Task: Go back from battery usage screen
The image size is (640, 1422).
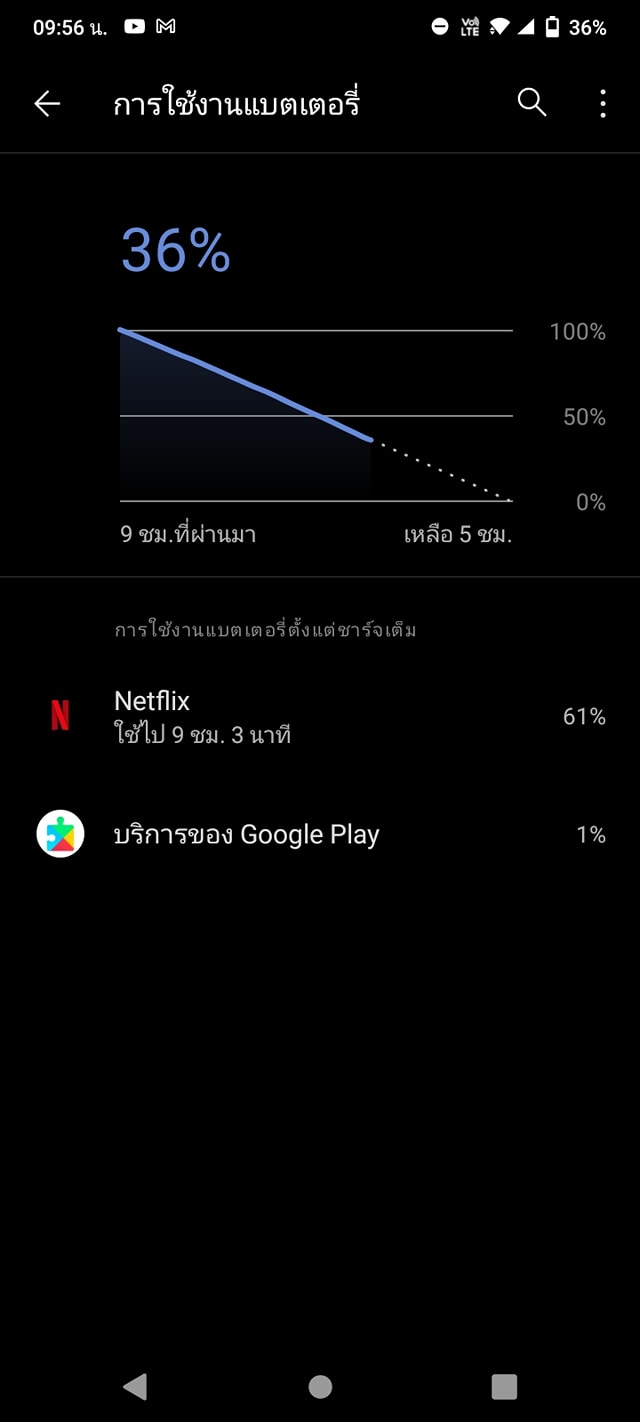Action: point(47,103)
